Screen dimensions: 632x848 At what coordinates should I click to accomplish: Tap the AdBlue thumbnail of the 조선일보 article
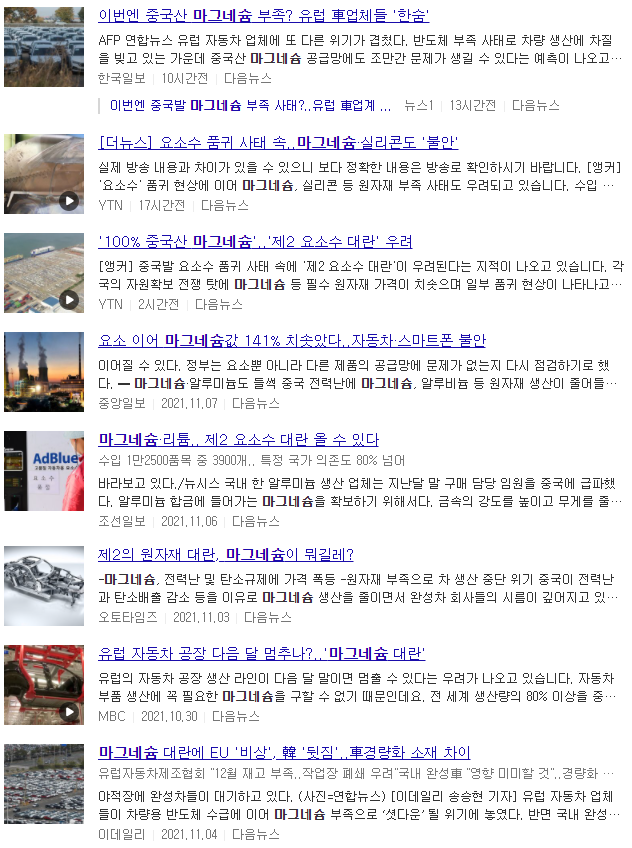tap(44, 471)
